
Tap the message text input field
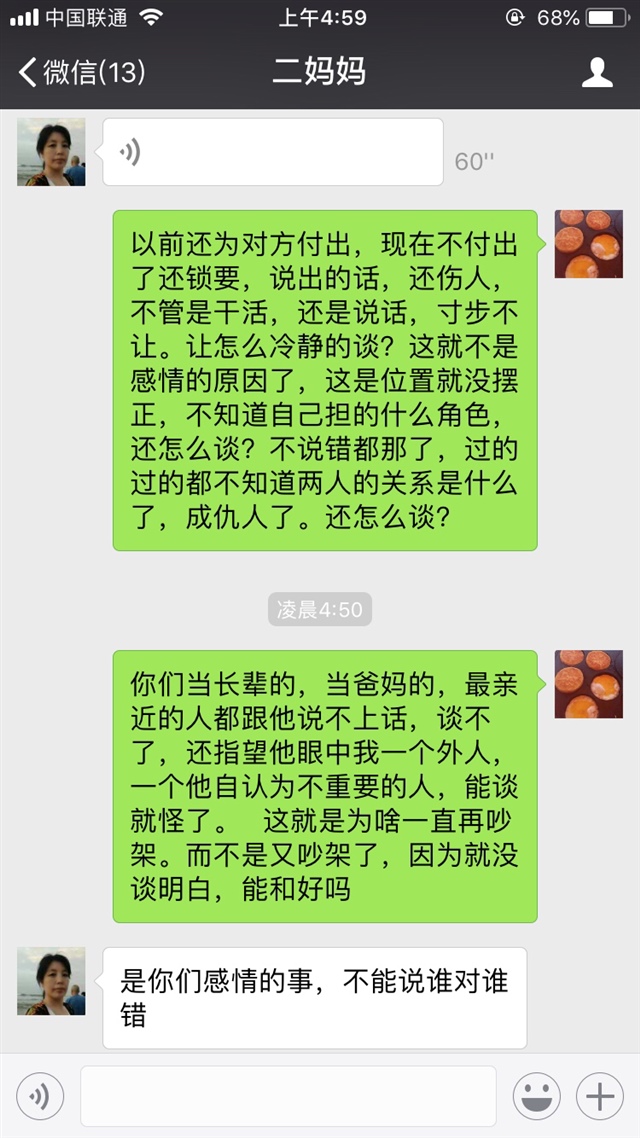pos(288,1097)
